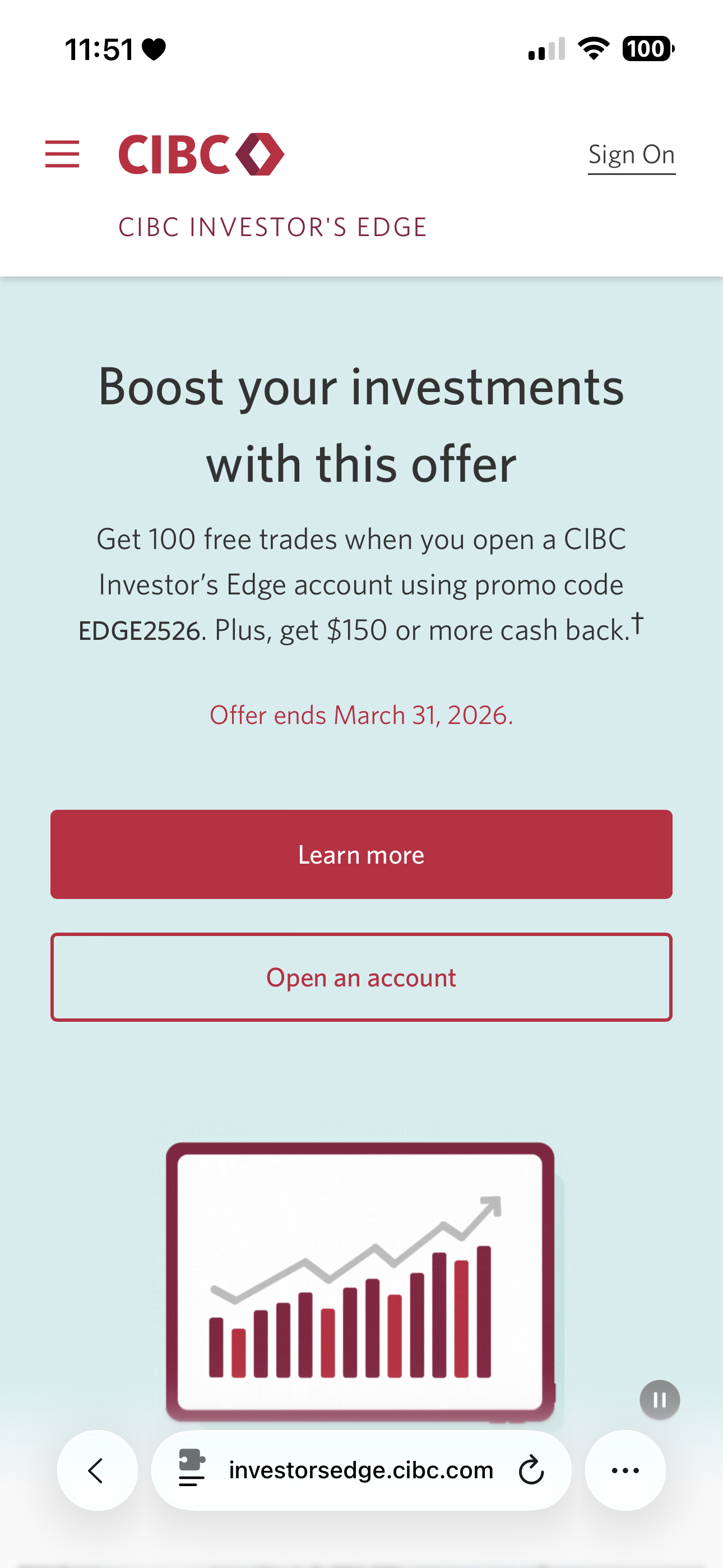Screen dimensions: 723x1568
Task: Click the Sign On link
Action: point(631,154)
